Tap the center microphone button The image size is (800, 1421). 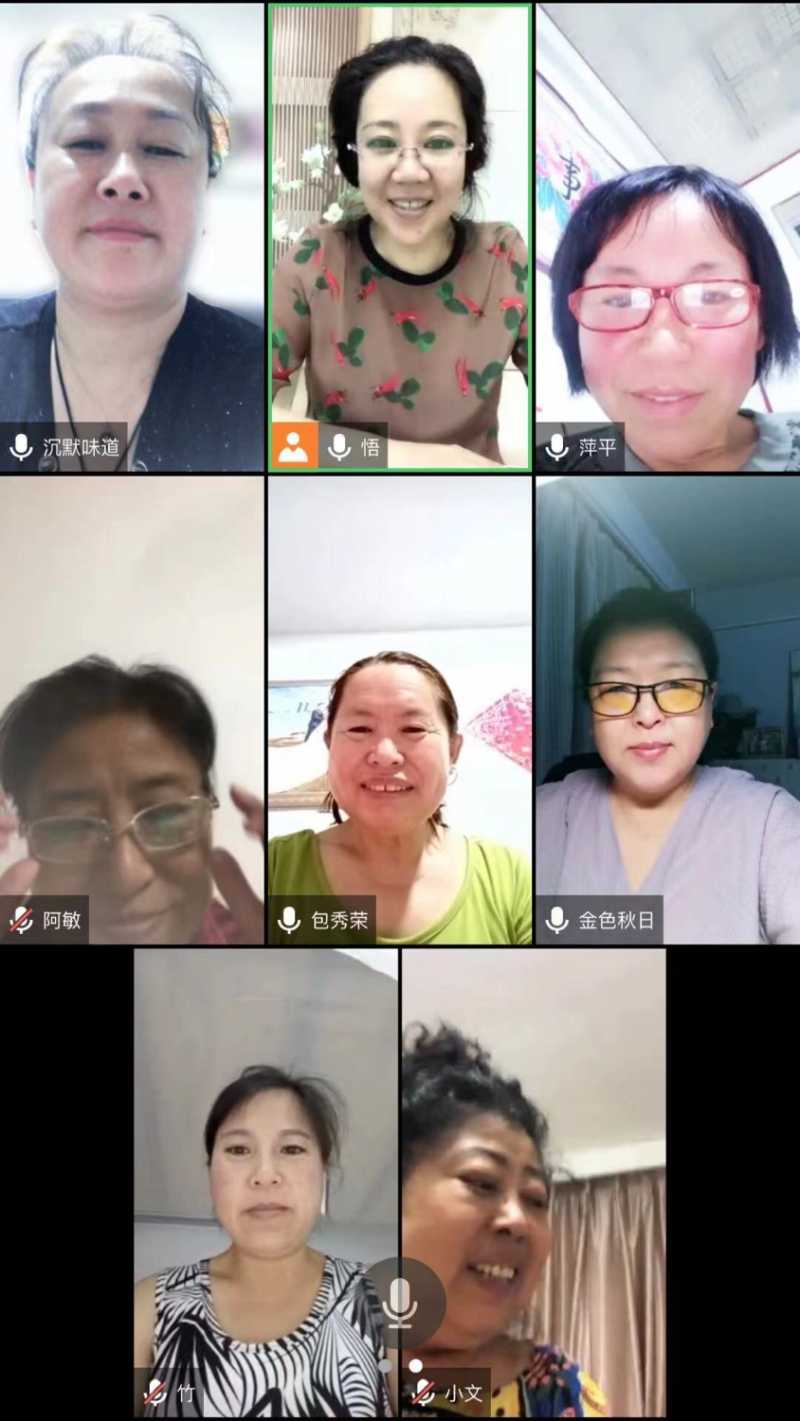tap(399, 1303)
